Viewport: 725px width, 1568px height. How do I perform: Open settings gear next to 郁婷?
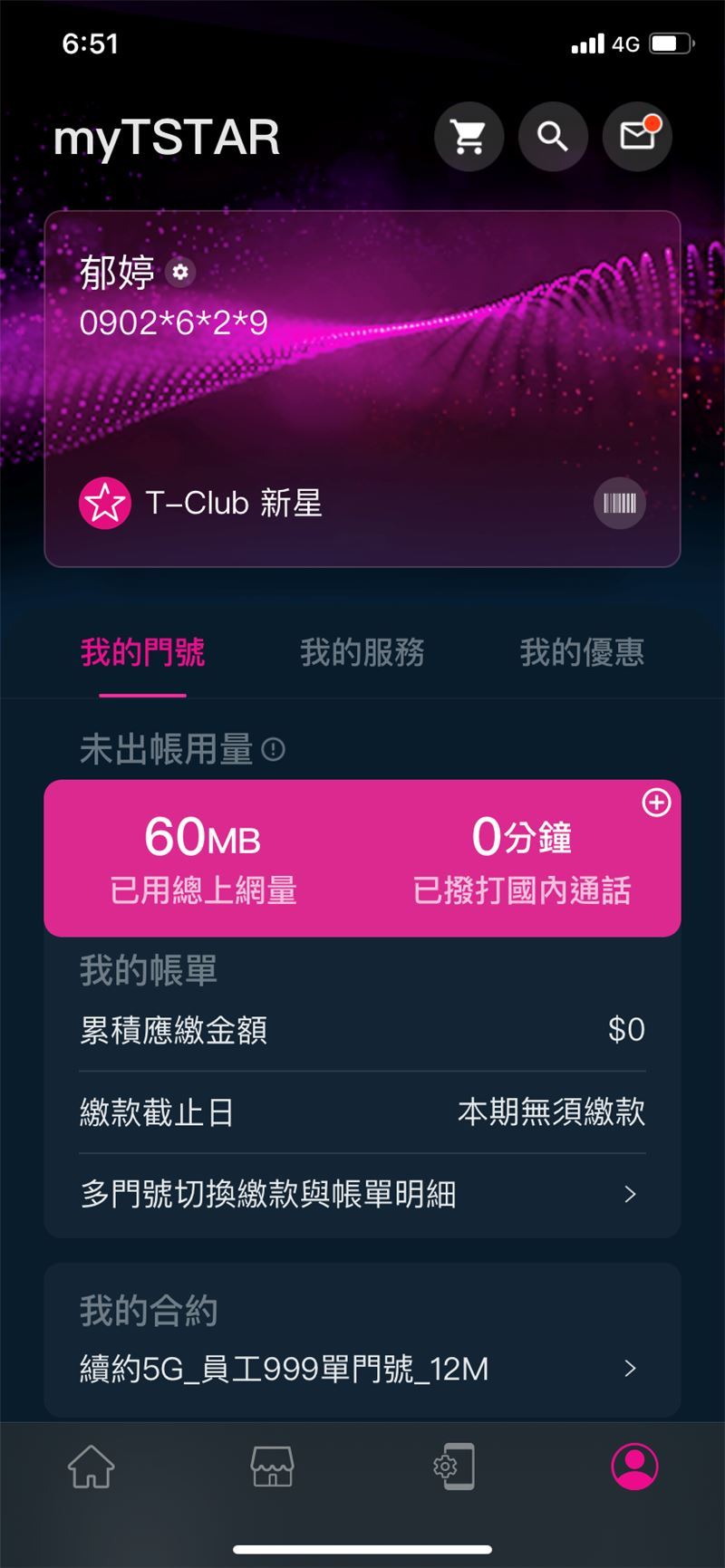click(x=180, y=272)
